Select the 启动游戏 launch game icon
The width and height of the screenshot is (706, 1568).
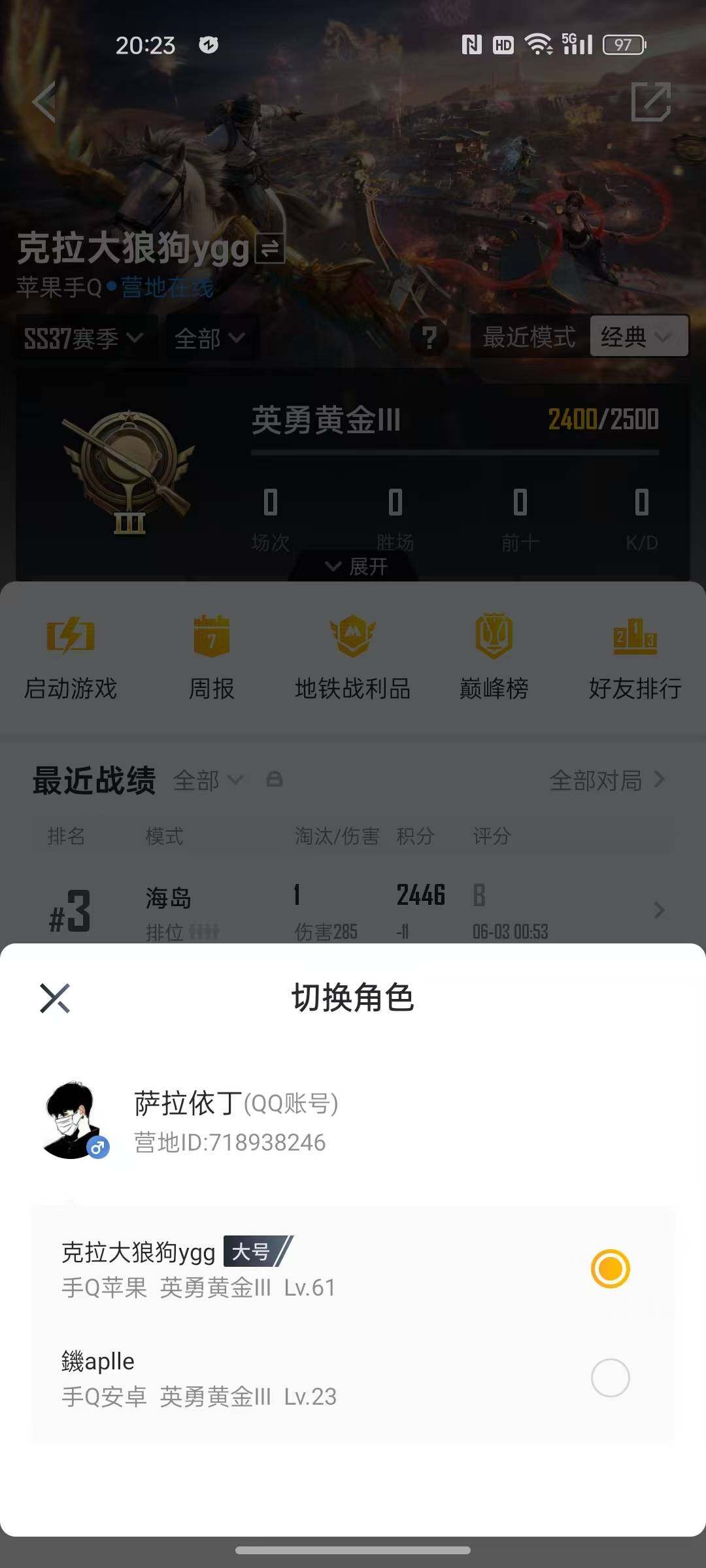70,653
